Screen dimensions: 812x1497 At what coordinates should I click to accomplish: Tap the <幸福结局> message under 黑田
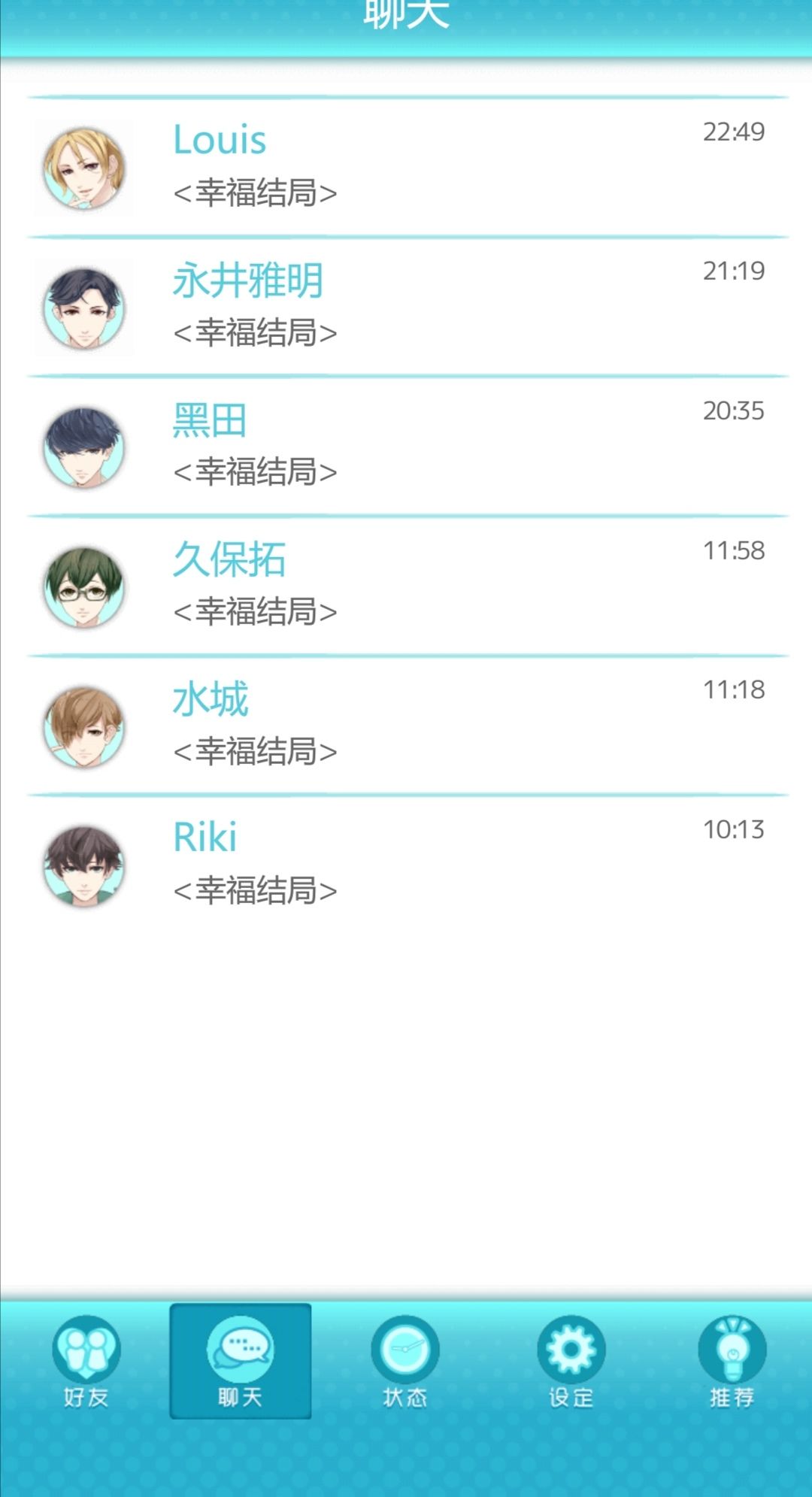(x=254, y=472)
